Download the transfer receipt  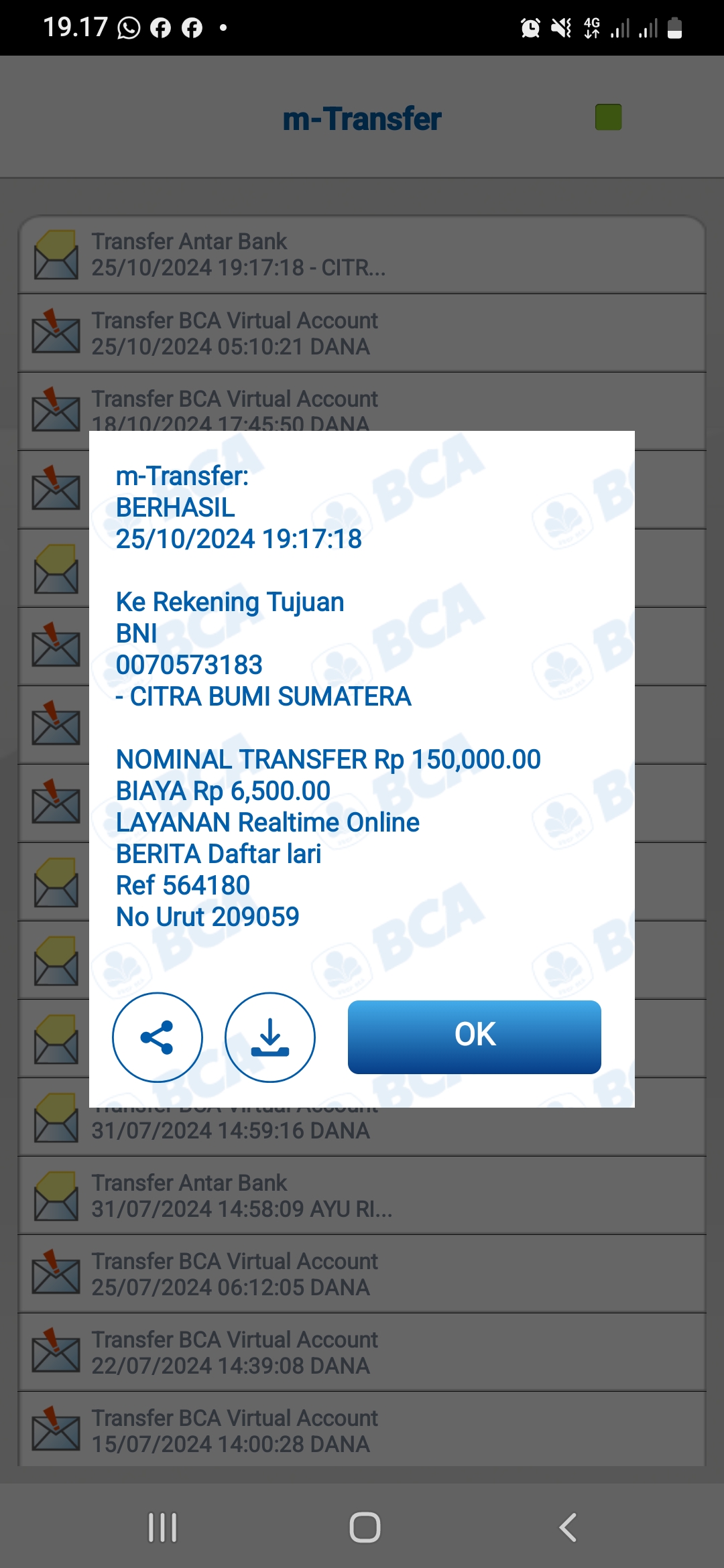coord(270,1037)
